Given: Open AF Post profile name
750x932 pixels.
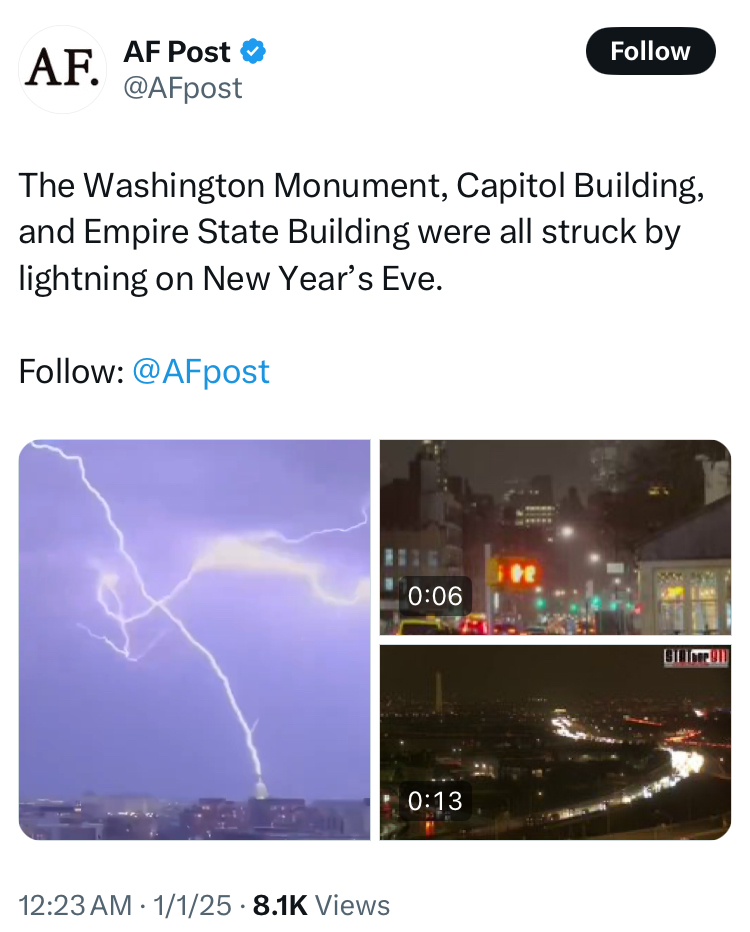Looking at the screenshot, I should click(177, 51).
